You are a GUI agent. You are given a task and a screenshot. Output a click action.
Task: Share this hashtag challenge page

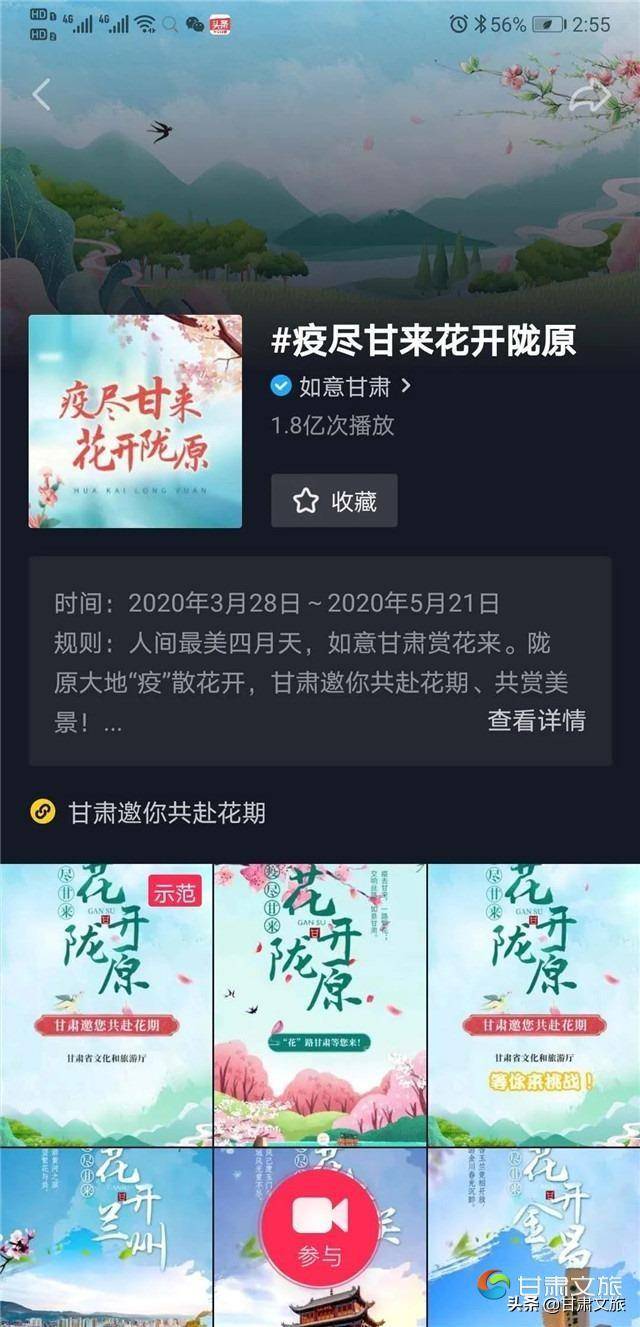(x=589, y=96)
